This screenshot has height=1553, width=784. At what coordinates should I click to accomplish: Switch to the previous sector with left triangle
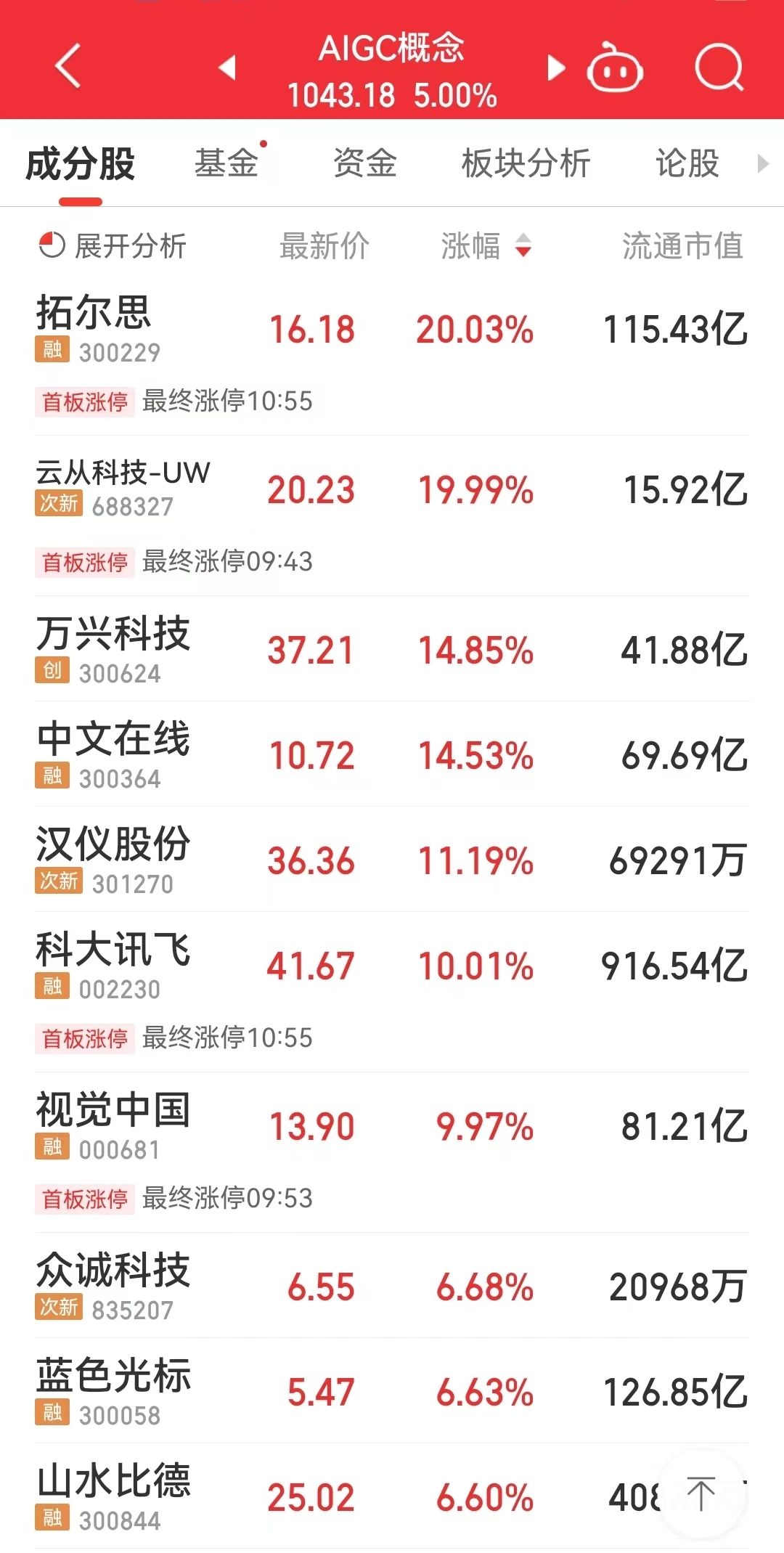(x=227, y=68)
